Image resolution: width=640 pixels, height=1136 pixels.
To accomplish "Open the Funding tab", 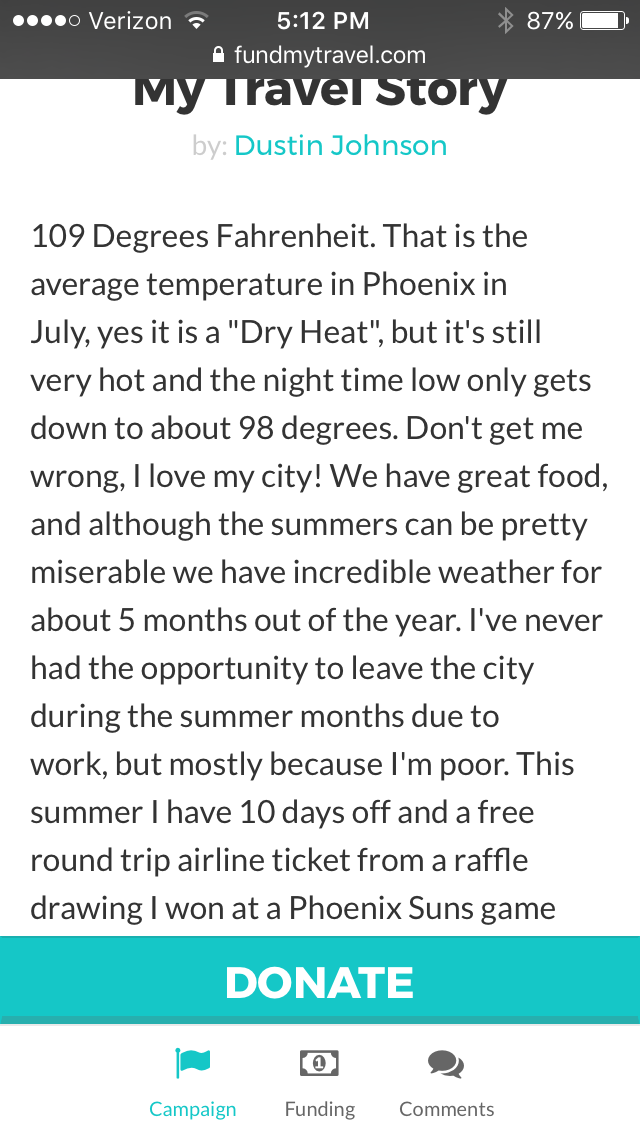I will (319, 1081).
